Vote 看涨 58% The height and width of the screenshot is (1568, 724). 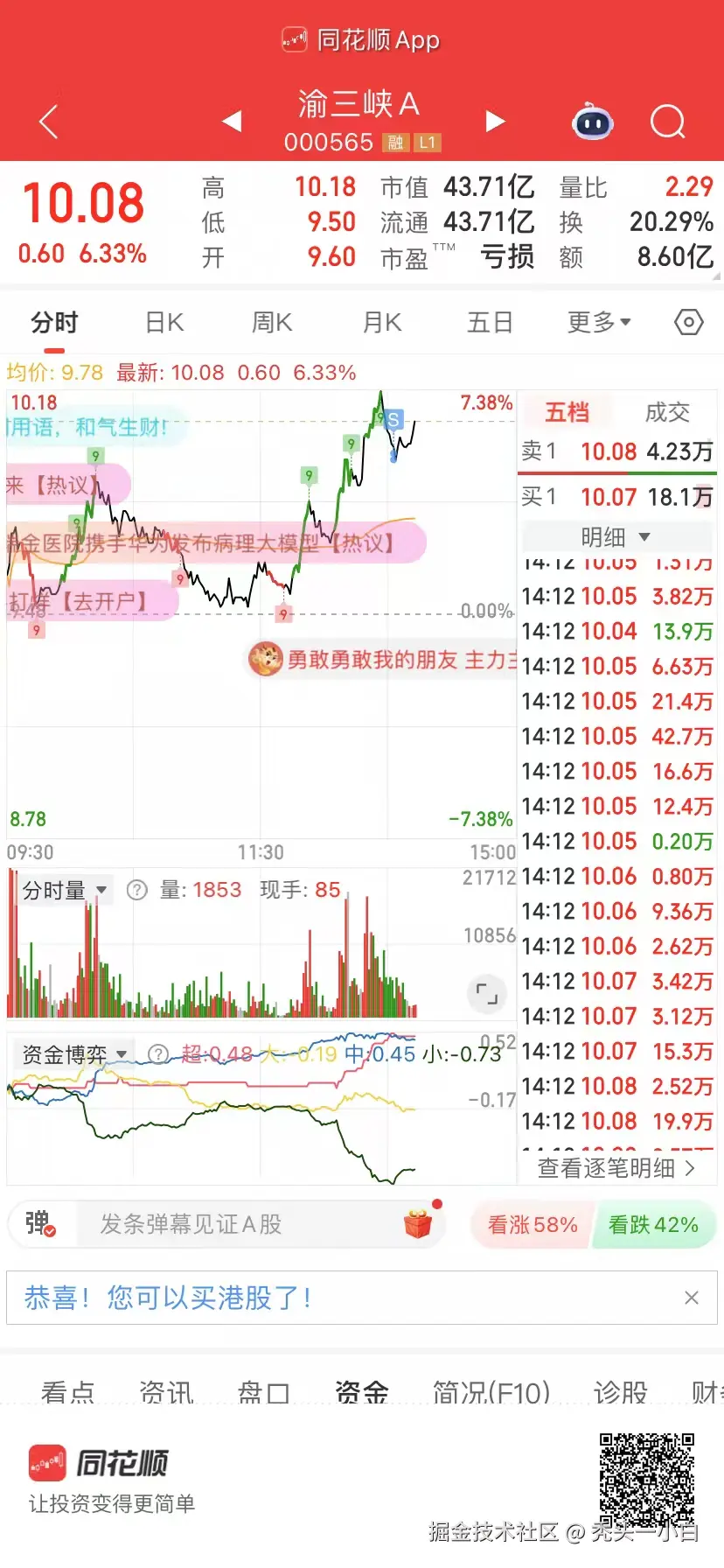point(532,1224)
